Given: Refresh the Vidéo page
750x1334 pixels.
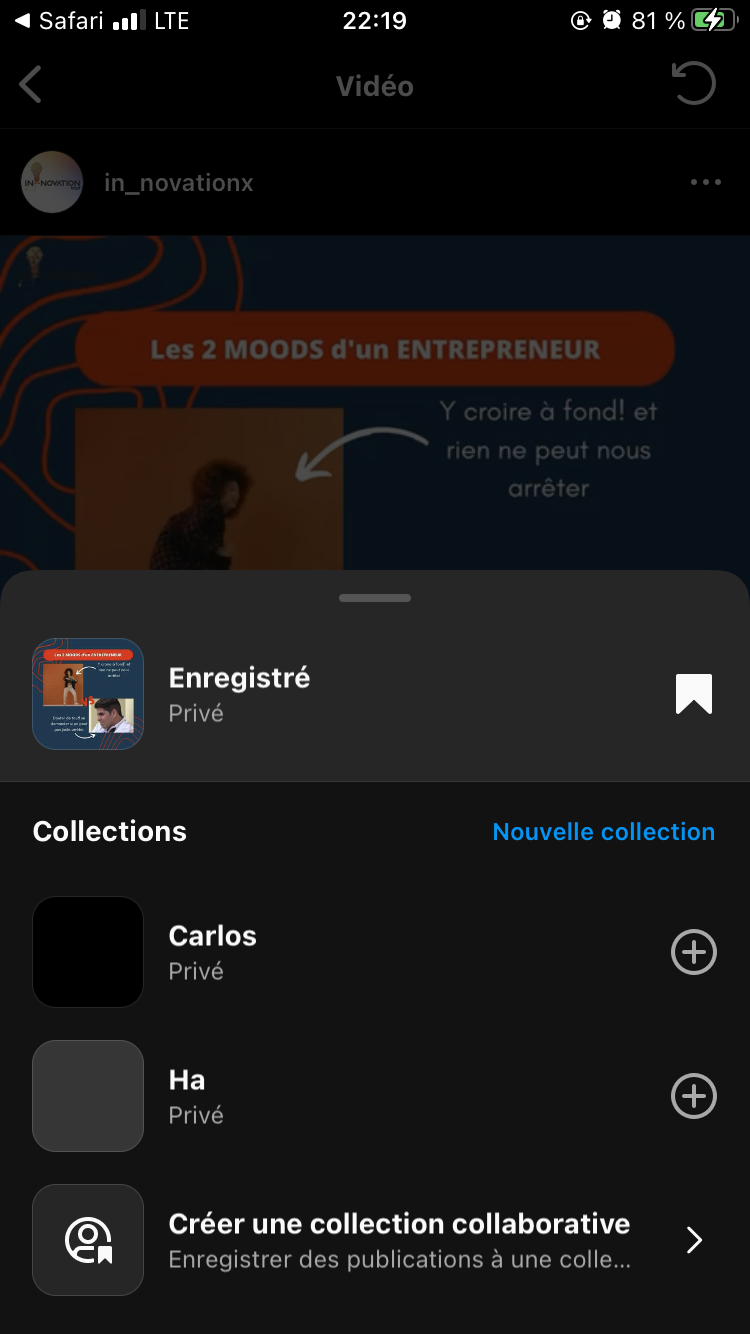Looking at the screenshot, I should point(693,85).
